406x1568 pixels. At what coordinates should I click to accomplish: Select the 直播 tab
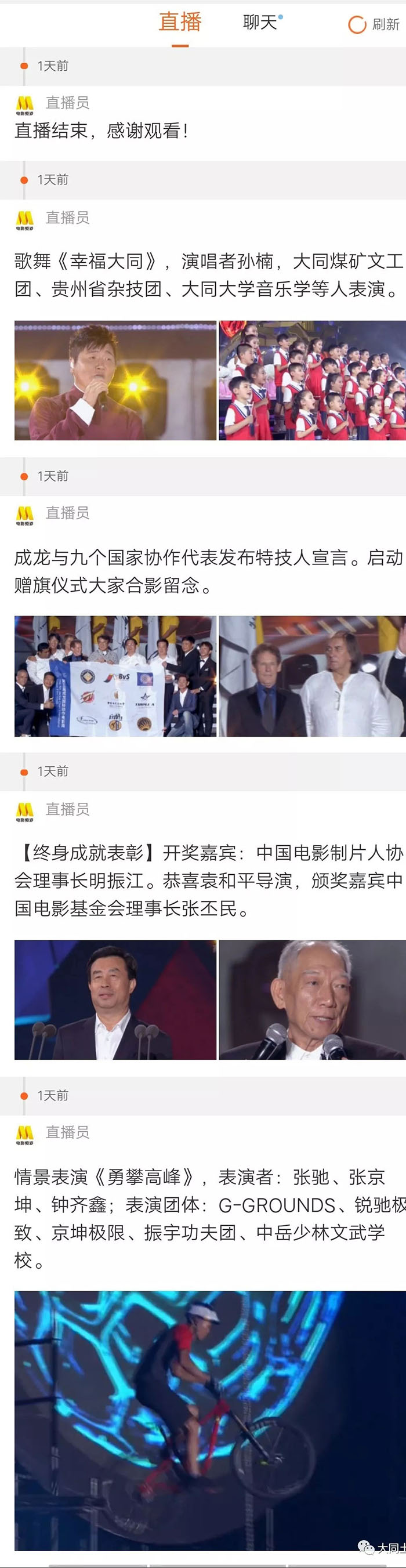tap(180, 22)
